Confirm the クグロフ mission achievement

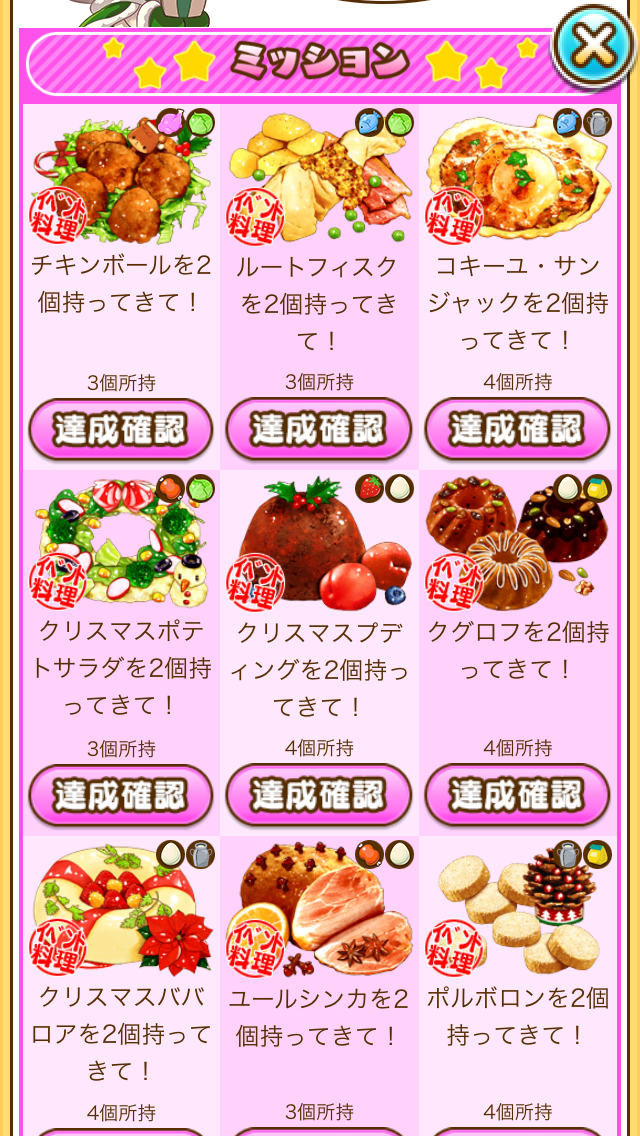click(x=517, y=796)
